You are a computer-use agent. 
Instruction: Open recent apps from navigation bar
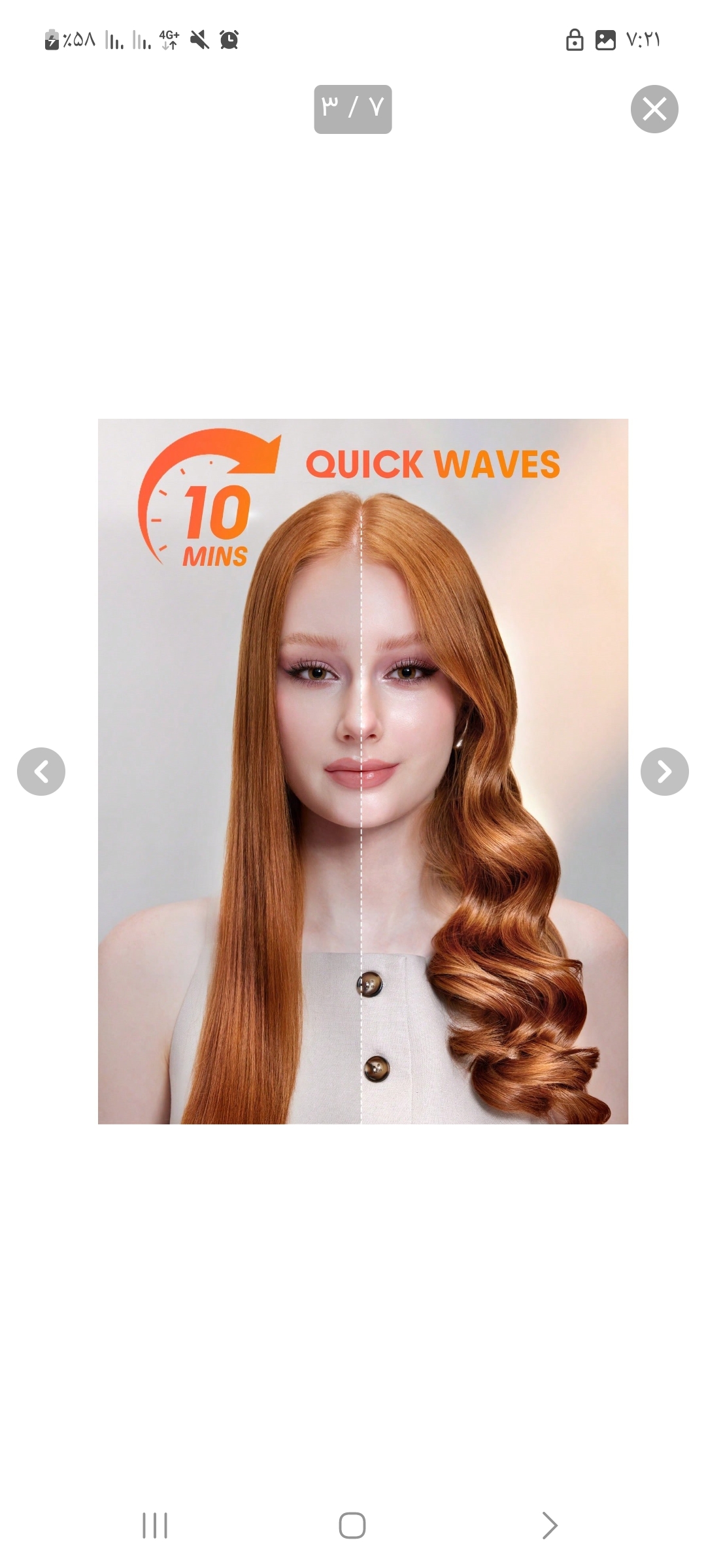coord(155,1526)
